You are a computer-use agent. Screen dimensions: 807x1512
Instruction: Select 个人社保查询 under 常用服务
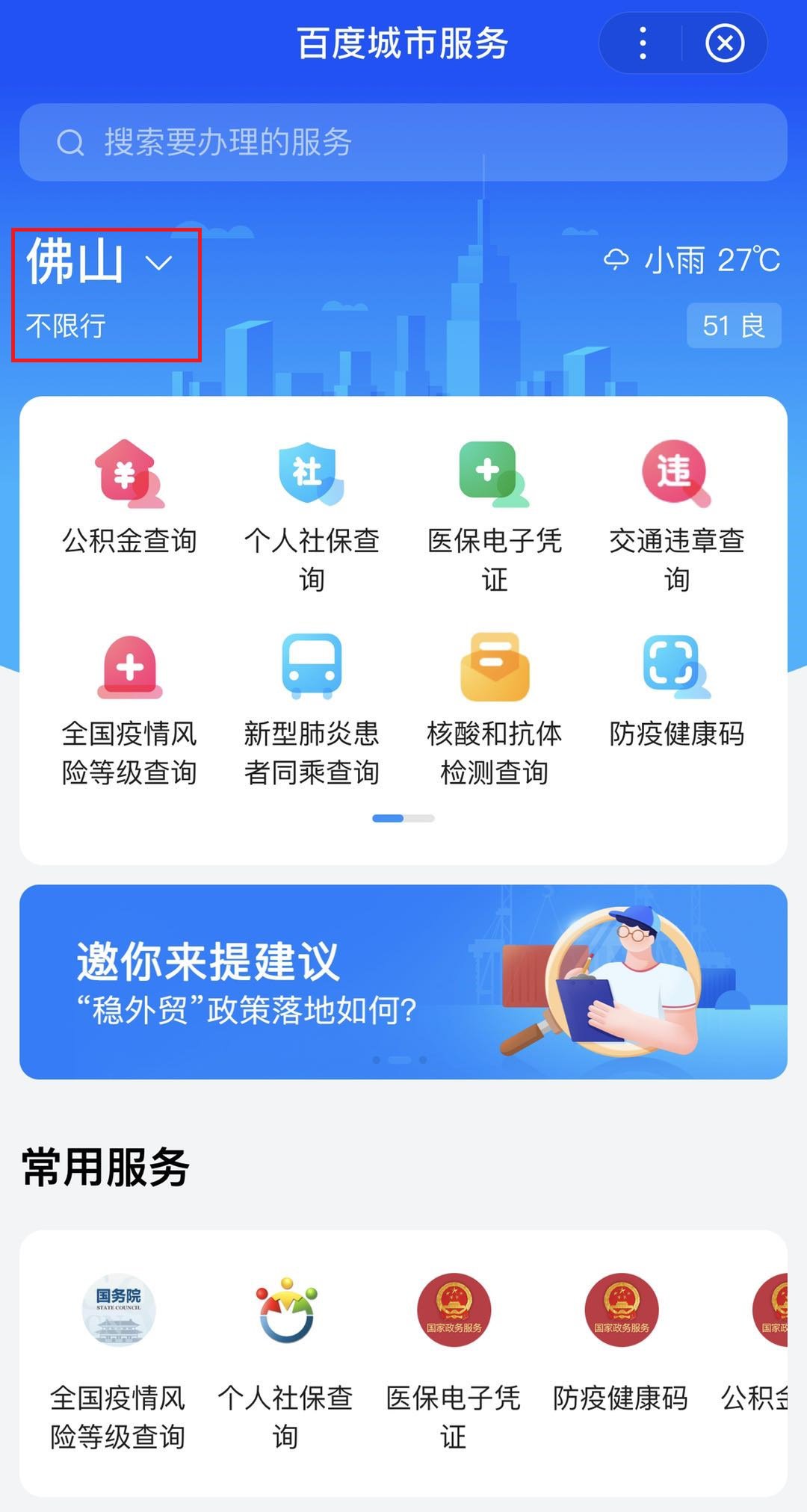coord(285,1361)
